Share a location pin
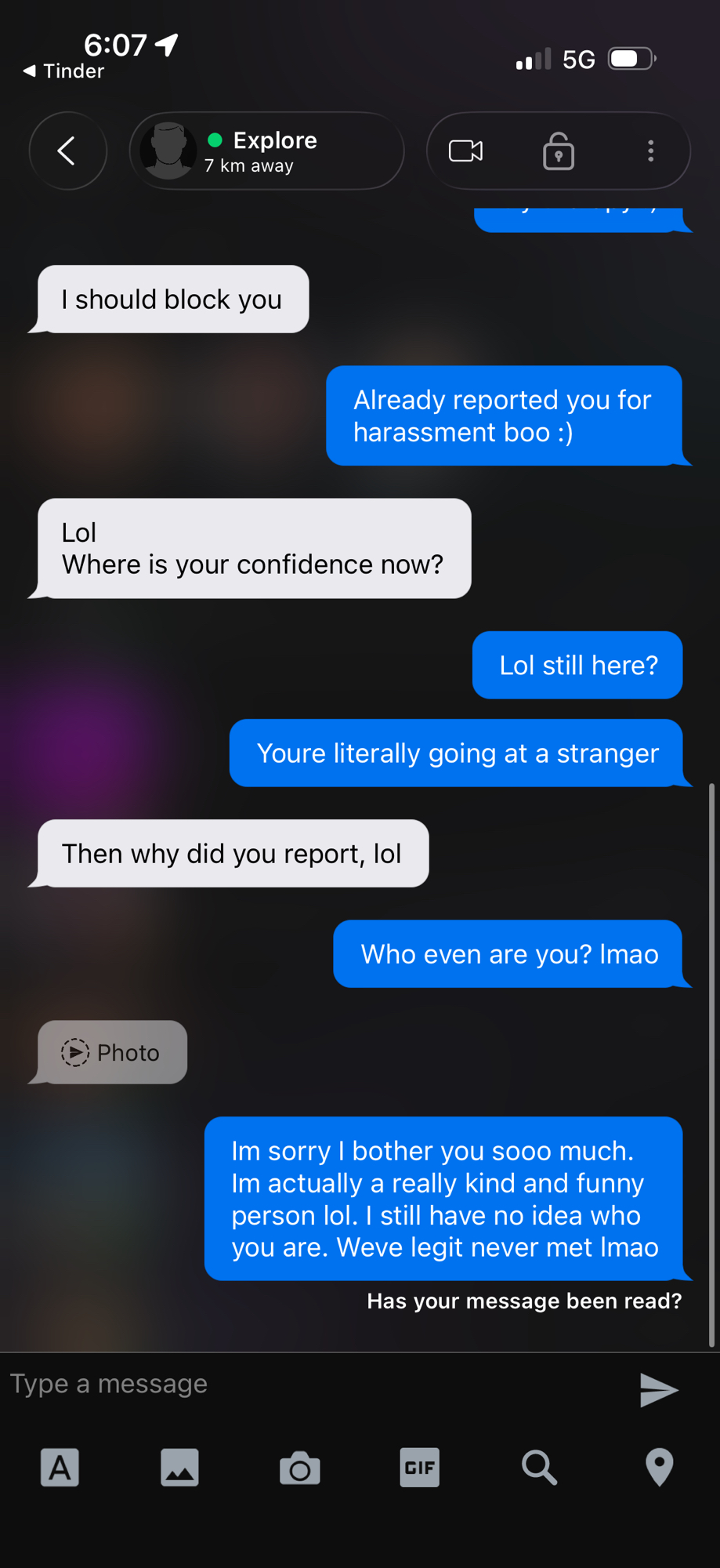Image resolution: width=720 pixels, height=1568 pixels. (x=659, y=1467)
